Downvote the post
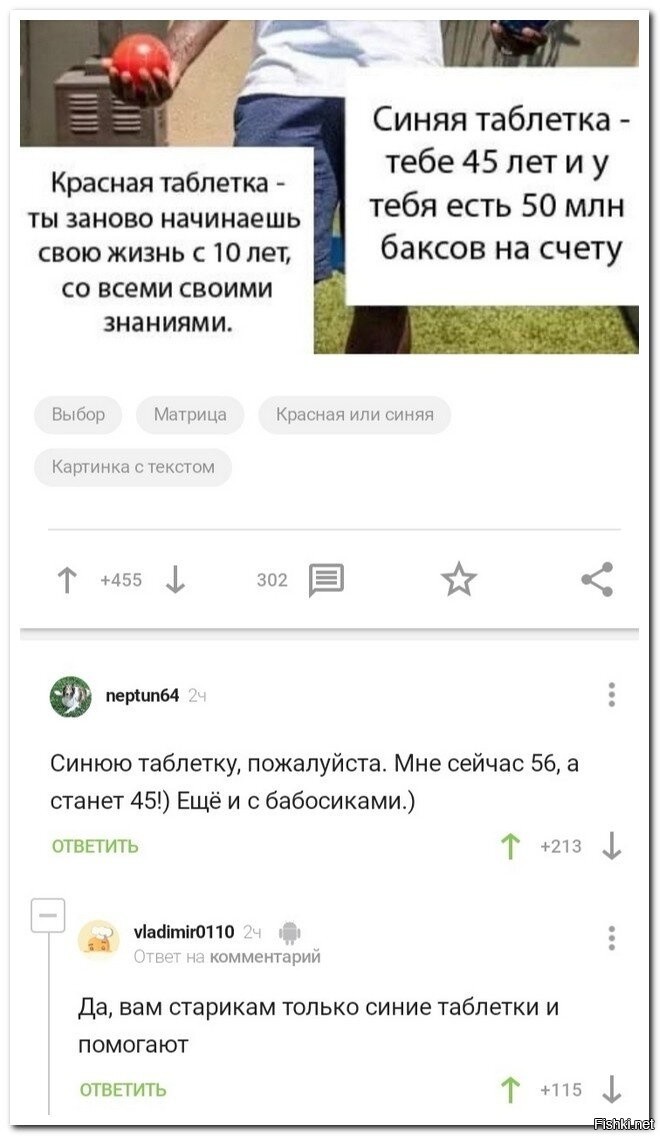The height and width of the screenshot is (1136, 660). [175, 579]
